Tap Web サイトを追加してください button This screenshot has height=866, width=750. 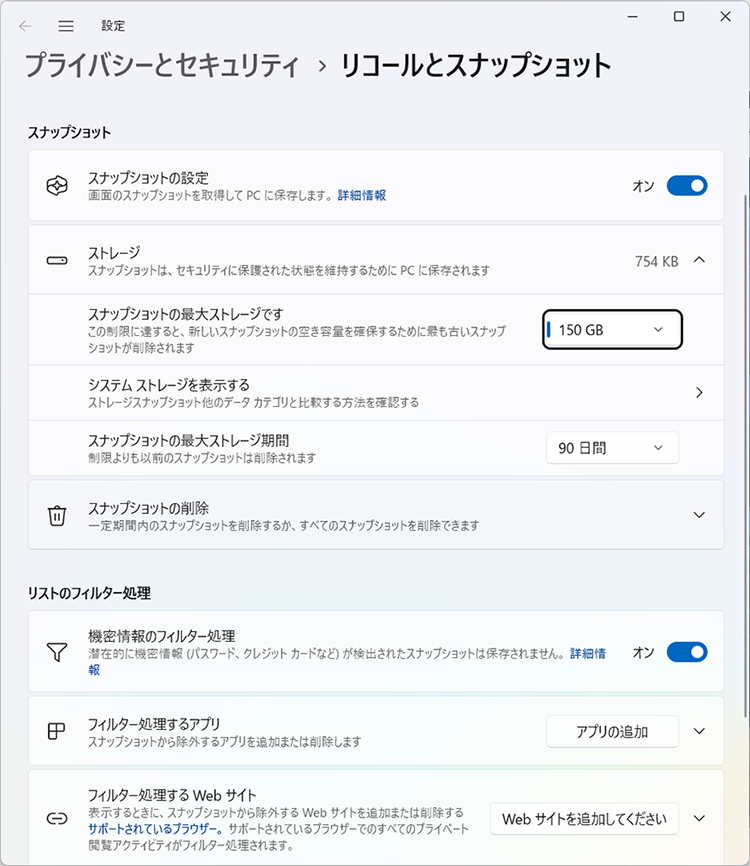click(584, 819)
